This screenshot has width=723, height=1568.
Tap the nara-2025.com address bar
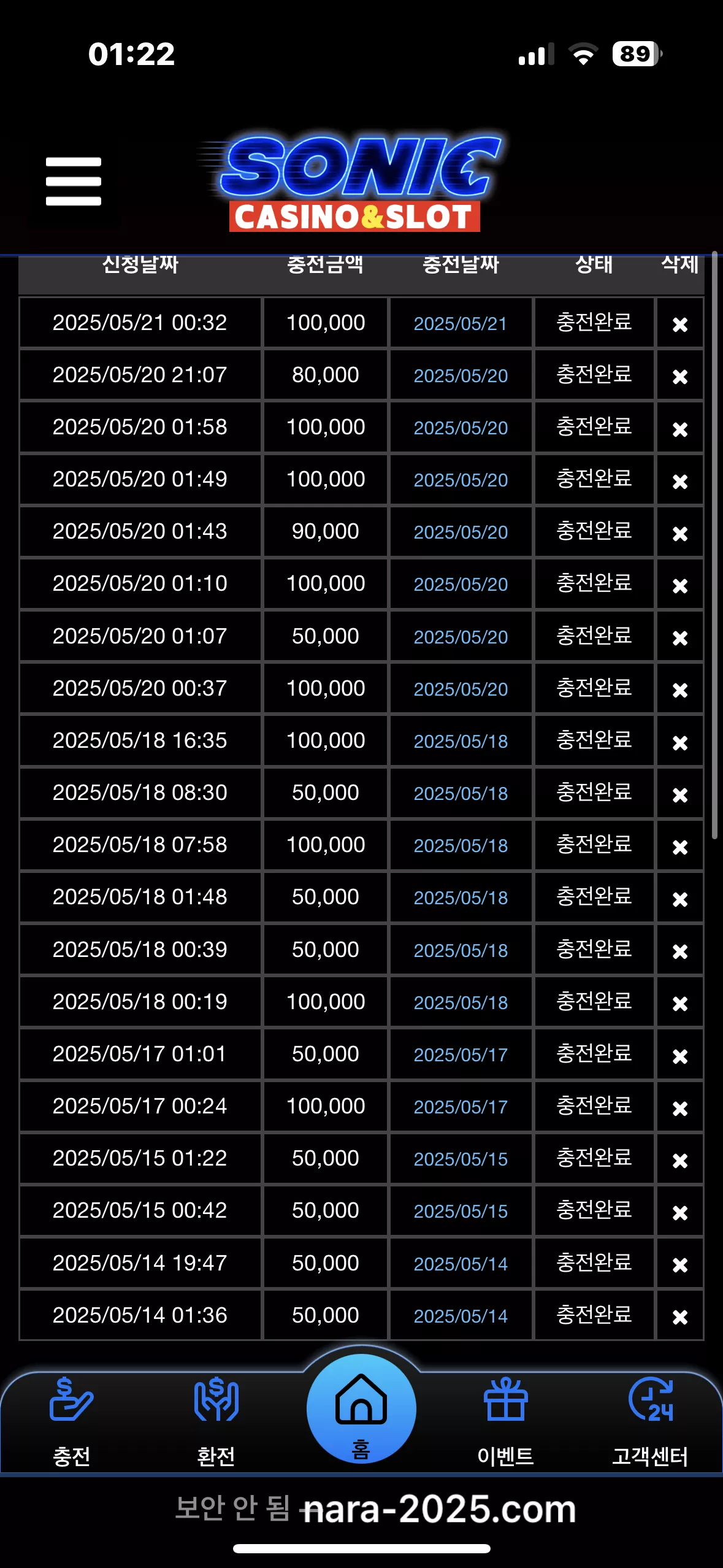[375, 1509]
